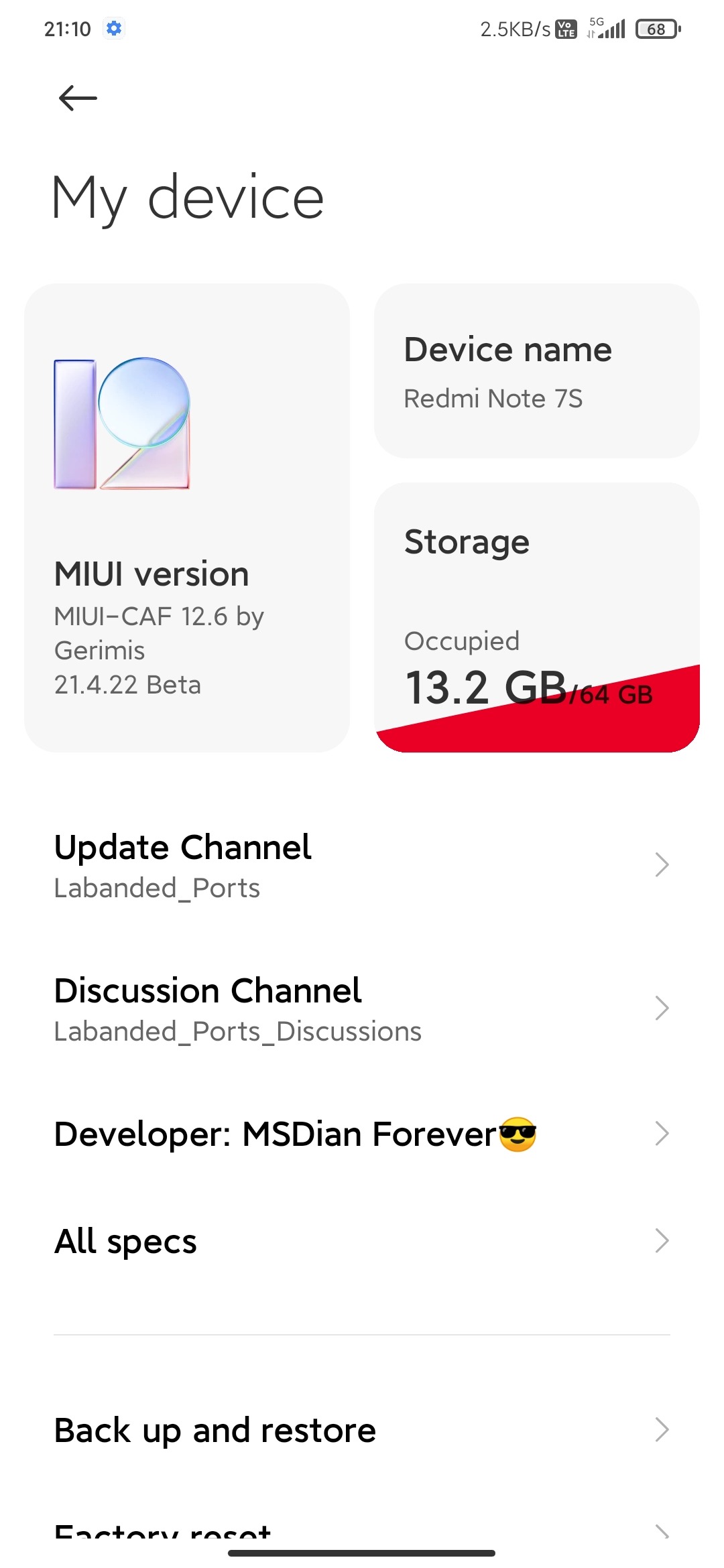Open the Device name card

(x=536, y=371)
